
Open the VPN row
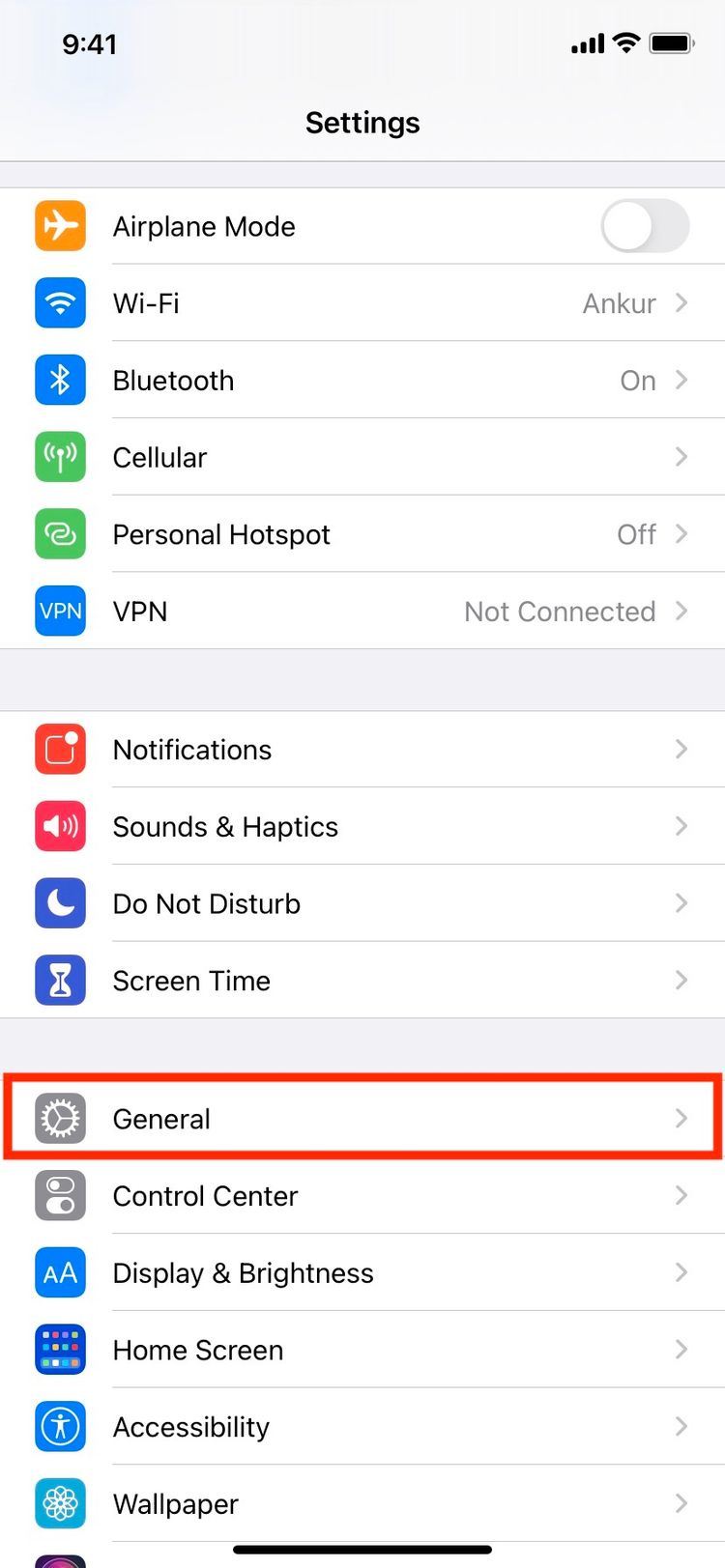pyautogui.click(x=362, y=612)
